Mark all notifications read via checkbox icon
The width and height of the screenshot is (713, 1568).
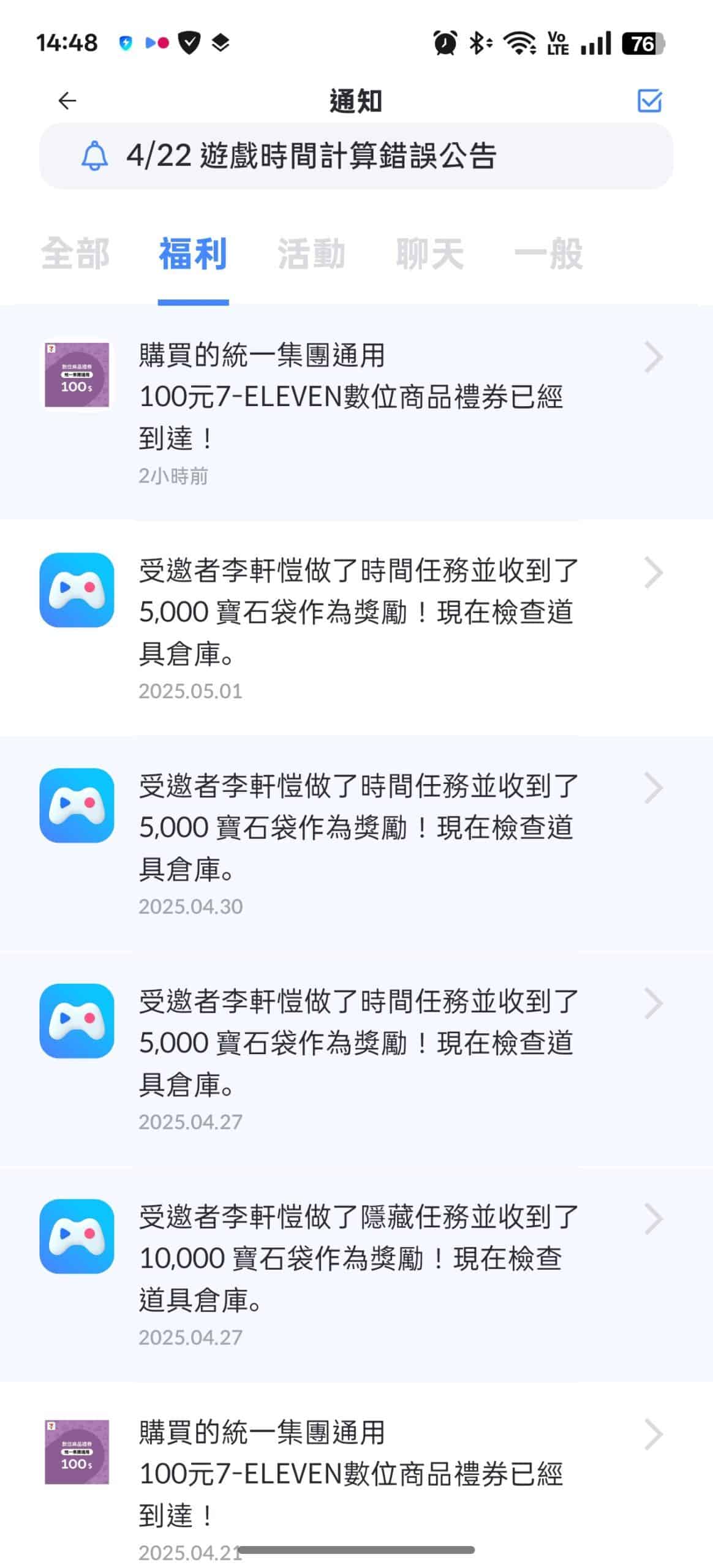pyautogui.click(x=649, y=100)
